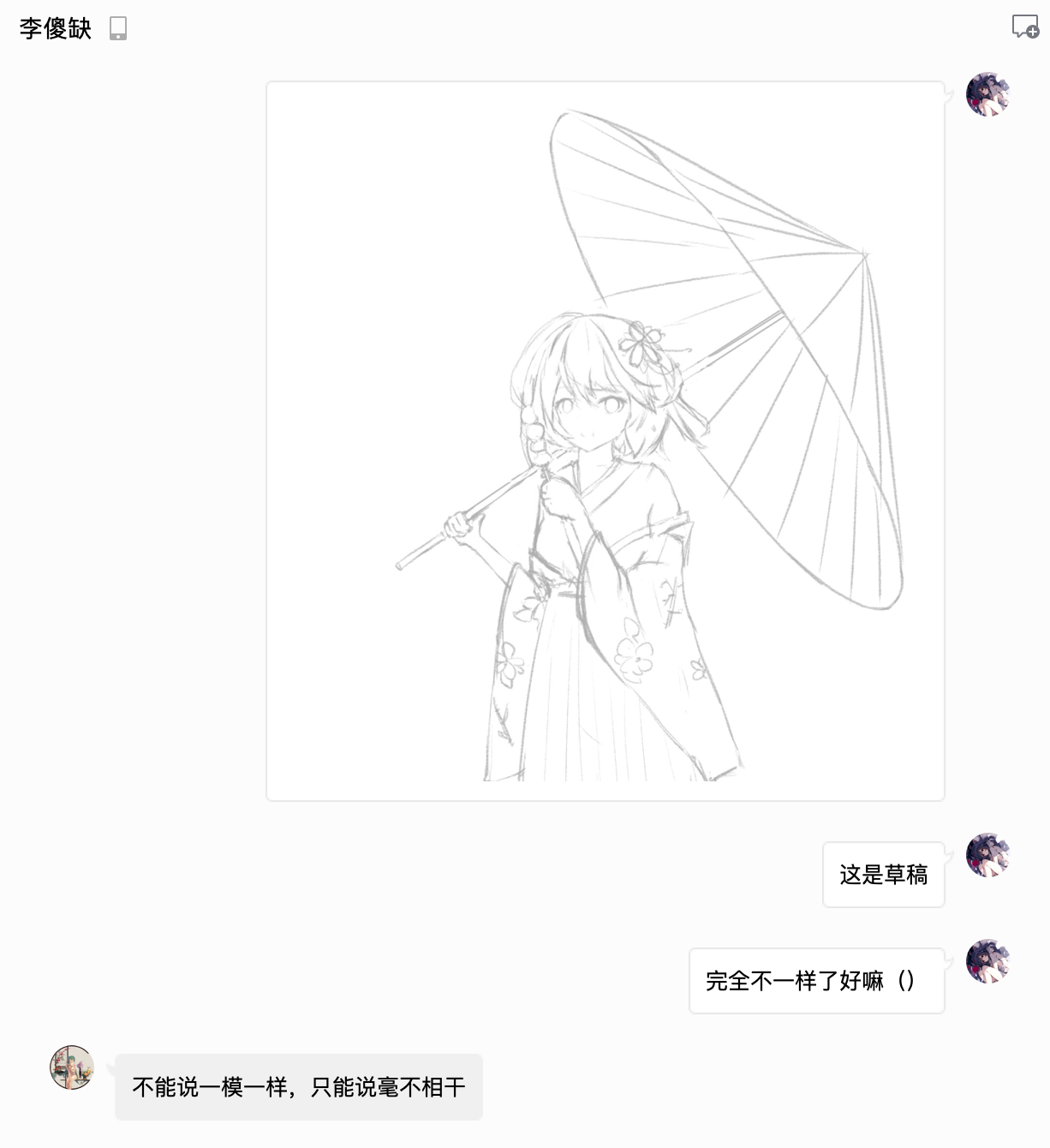Tap the sender avatar beside the sketch image
Screen dimensions: 1050x1148
987,94
